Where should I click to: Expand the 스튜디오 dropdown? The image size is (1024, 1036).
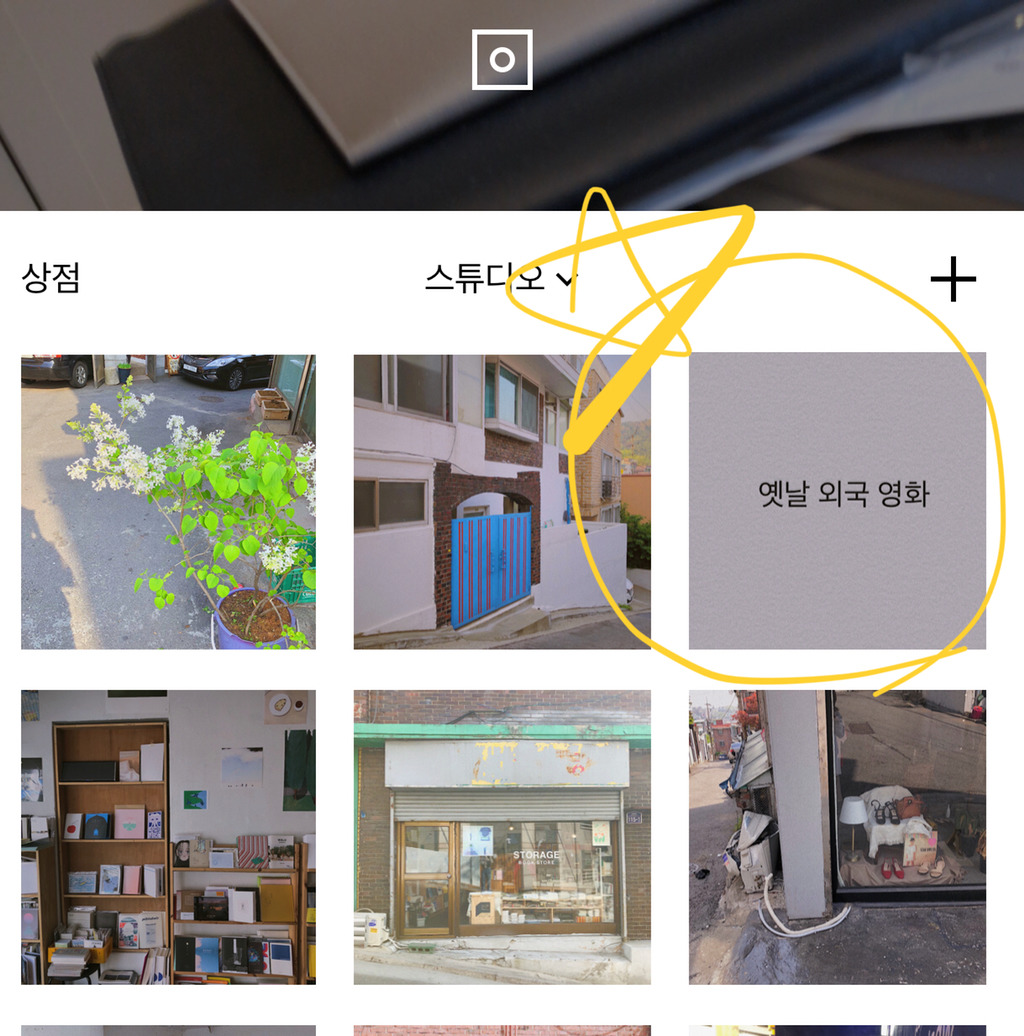click(x=500, y=277)
